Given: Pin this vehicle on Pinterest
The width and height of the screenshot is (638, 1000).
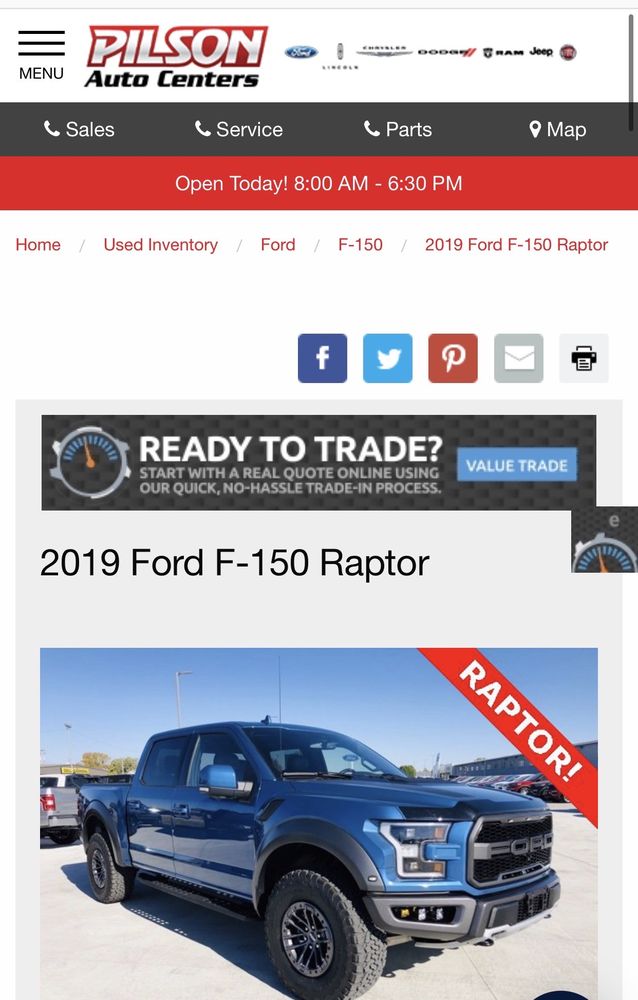Looking at the screenshot, I should 453,358.
